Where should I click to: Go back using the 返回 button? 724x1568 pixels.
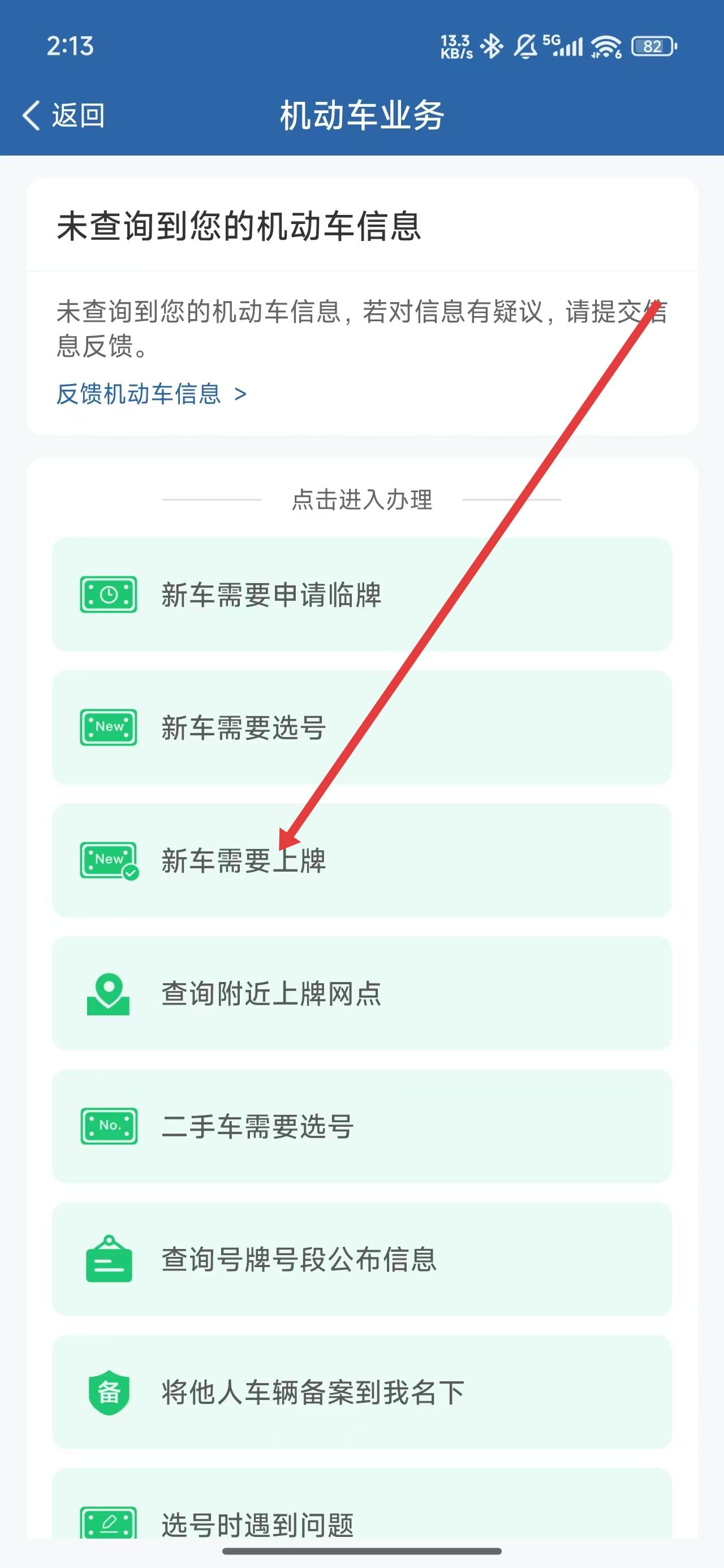[x=64, y=115]
